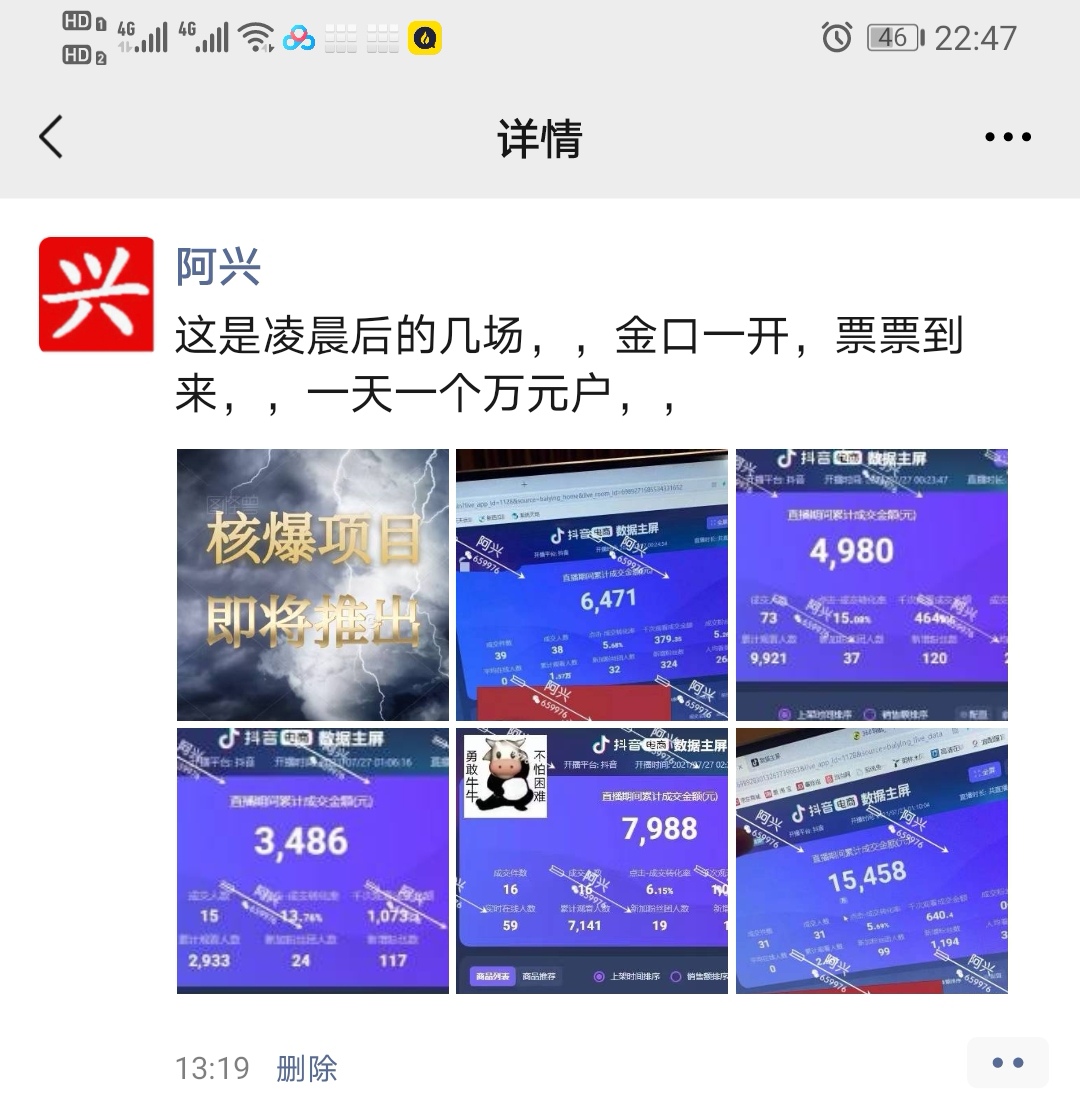This screenshot has height=1109, width=1080.
Task: Open the like and comment bubble
Action: (x=1007, y=1063)
